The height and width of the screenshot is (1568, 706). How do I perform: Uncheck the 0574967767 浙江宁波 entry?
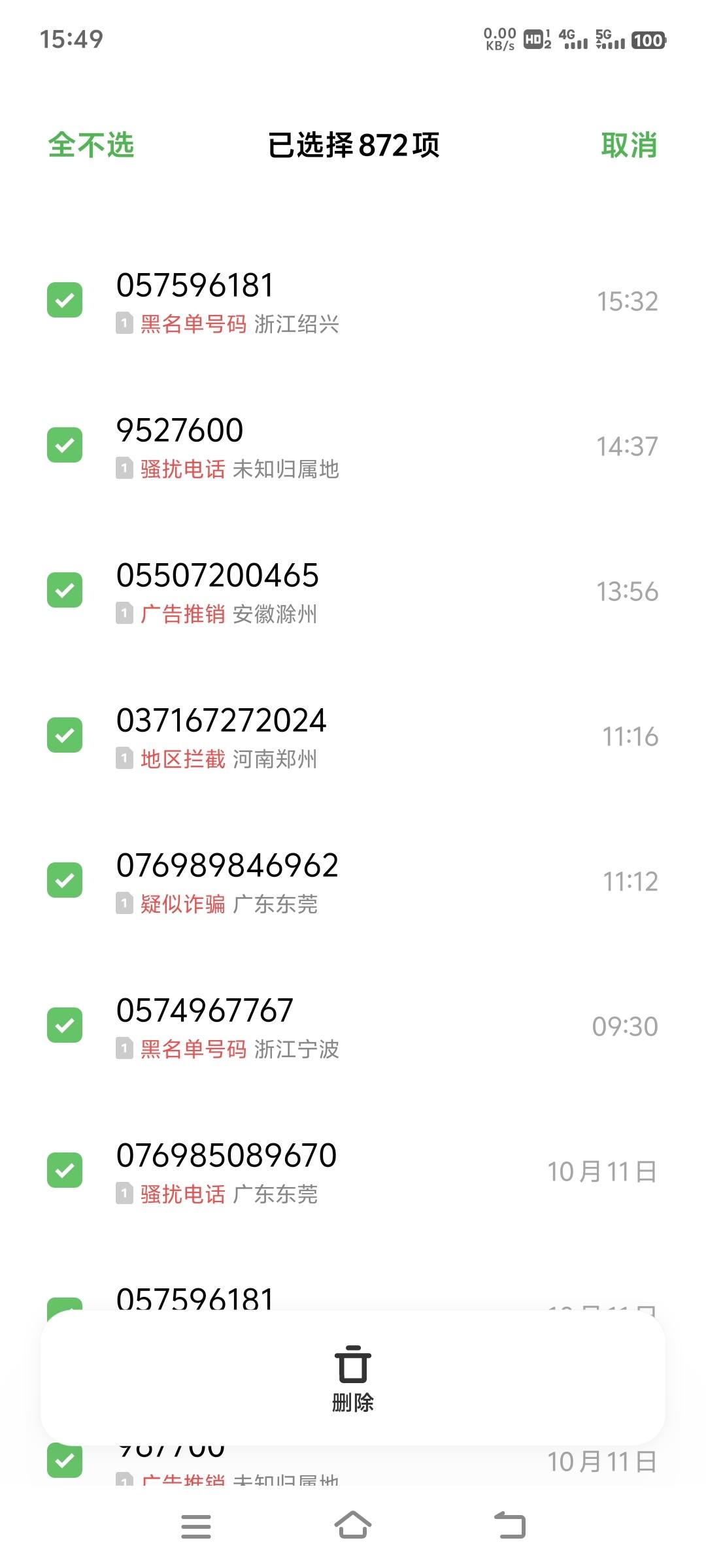(65, 1026)
